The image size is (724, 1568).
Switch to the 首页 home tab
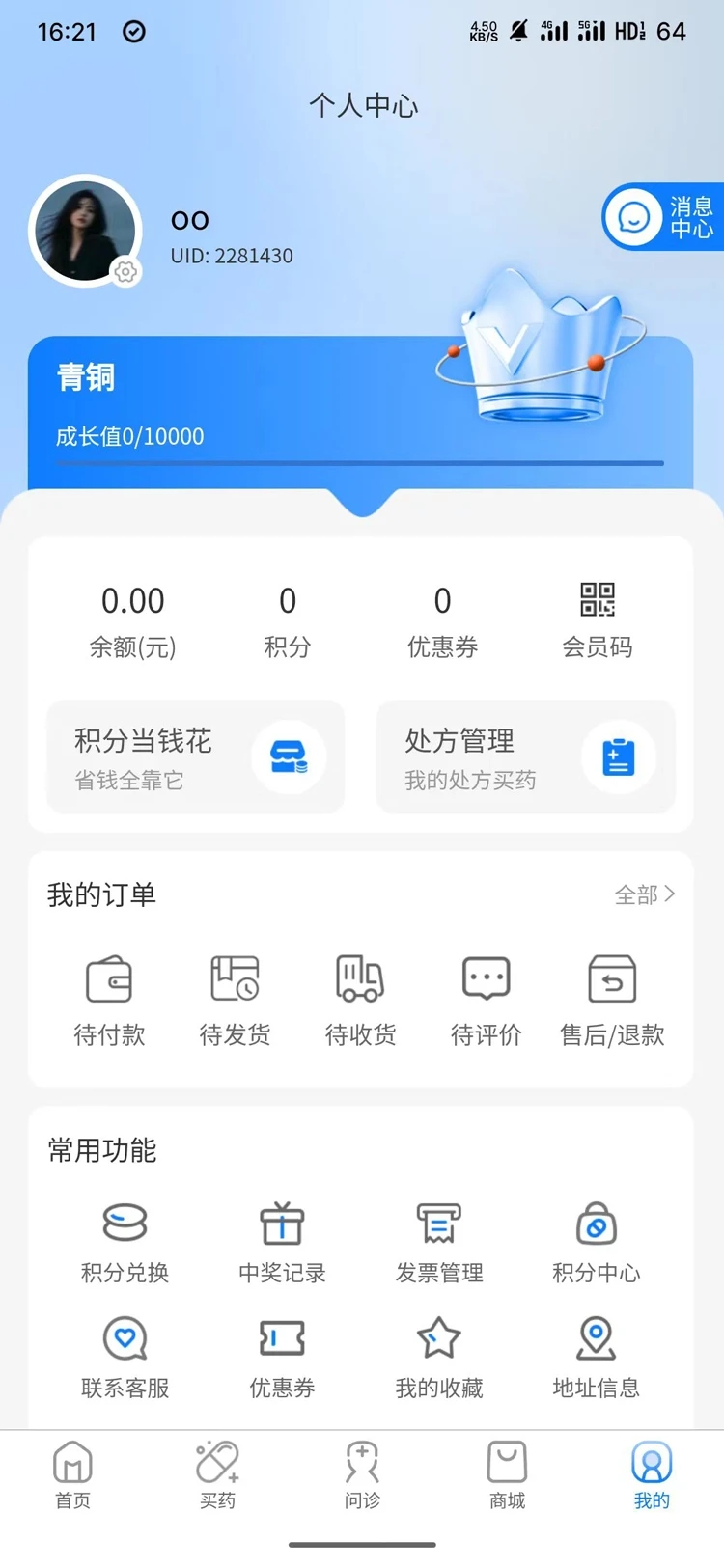pos(72,1475)
